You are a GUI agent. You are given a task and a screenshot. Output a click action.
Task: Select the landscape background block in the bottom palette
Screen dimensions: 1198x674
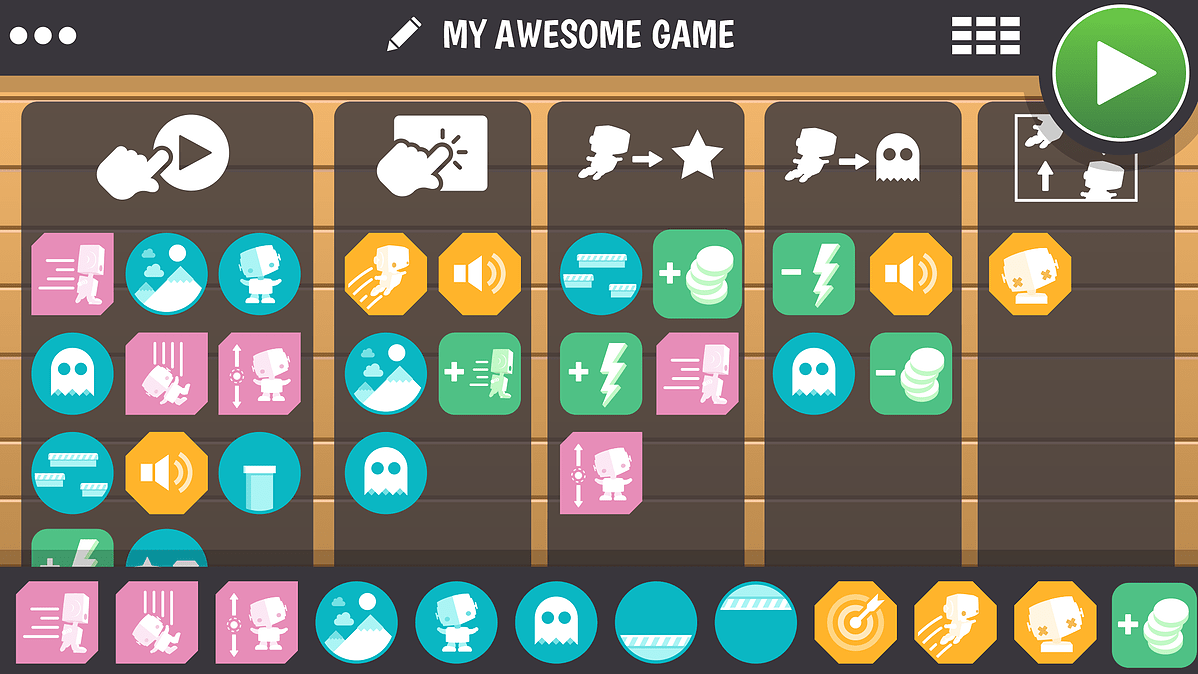[356, 623]
